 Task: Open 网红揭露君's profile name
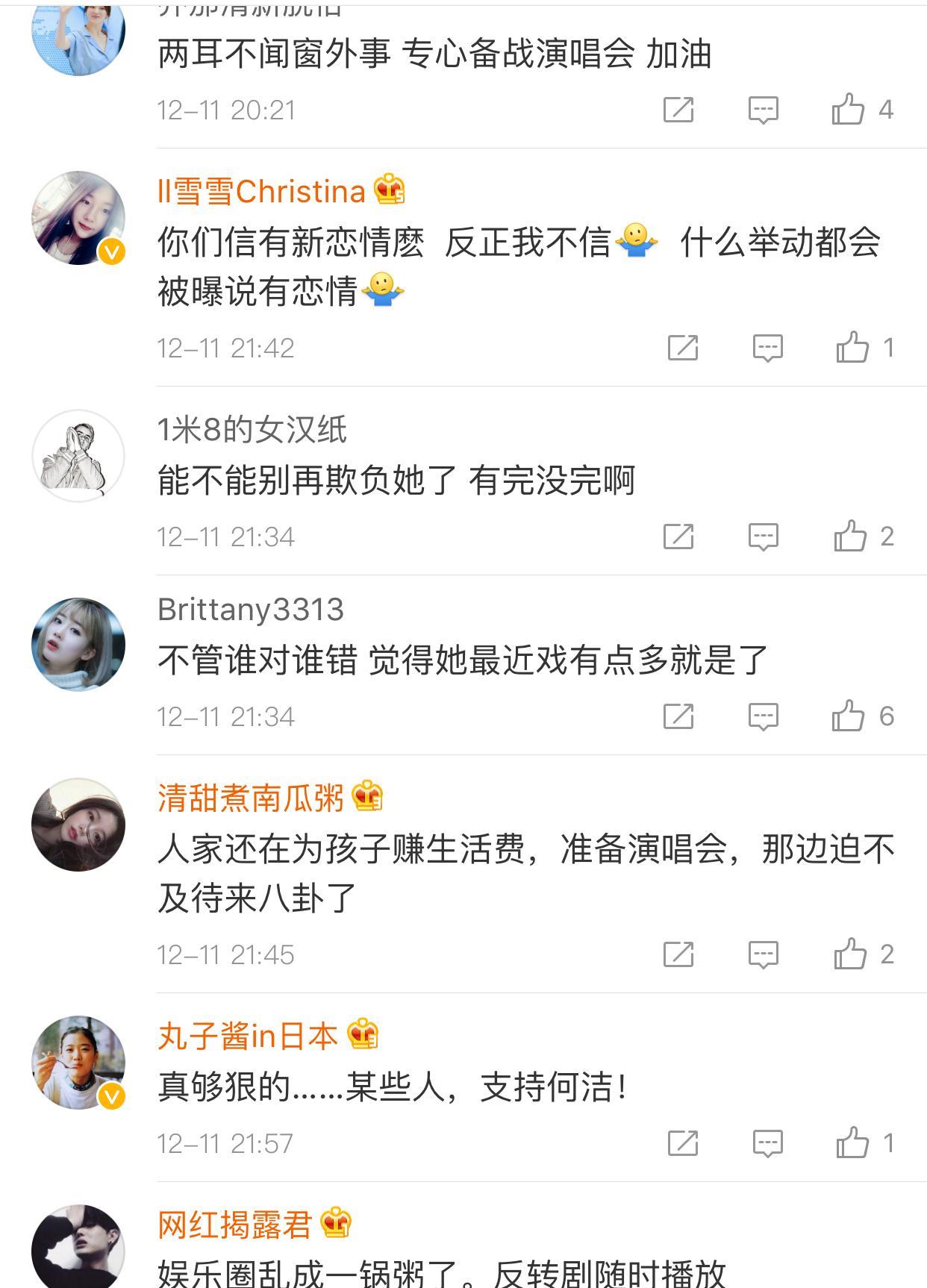234,1225
